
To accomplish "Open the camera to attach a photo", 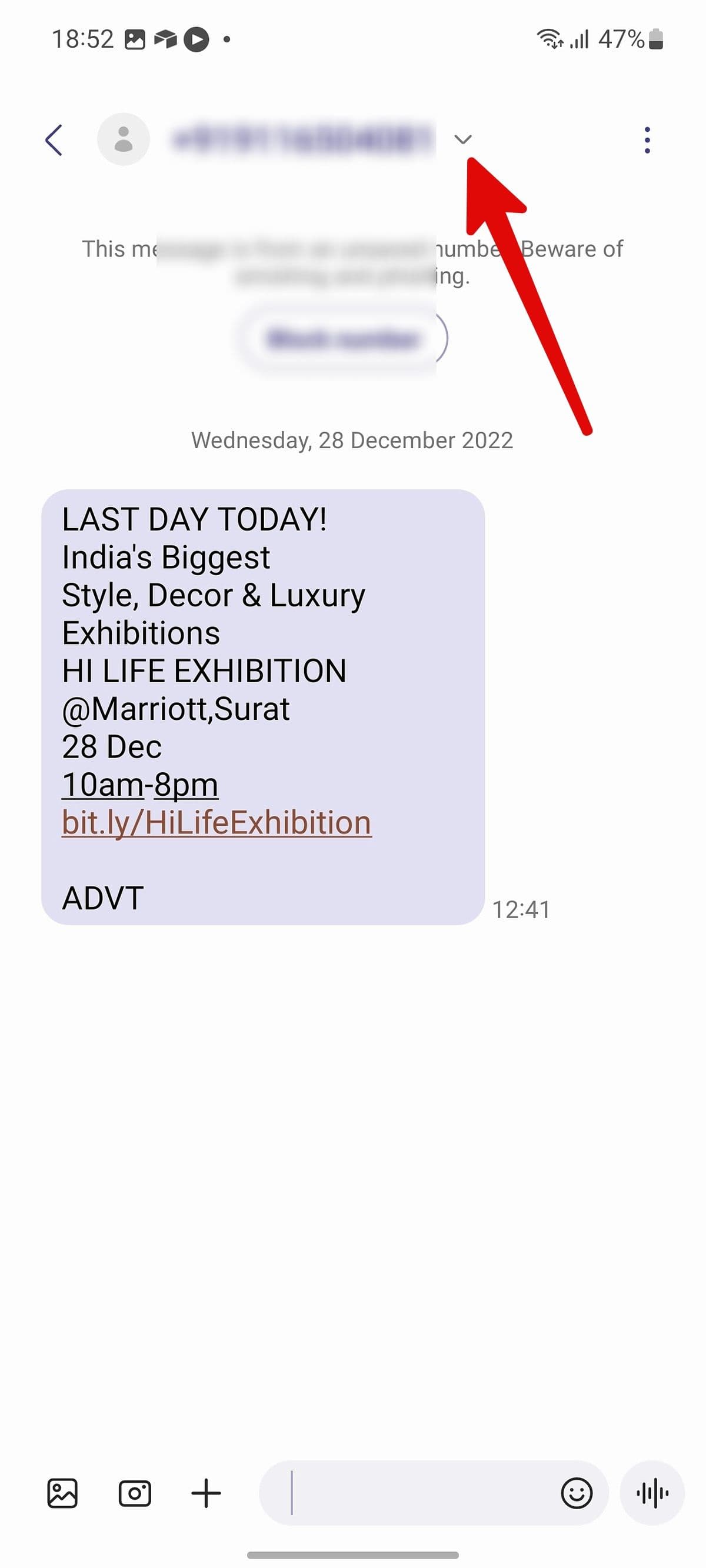I will pyautogui.click(x=135, y=1493).
